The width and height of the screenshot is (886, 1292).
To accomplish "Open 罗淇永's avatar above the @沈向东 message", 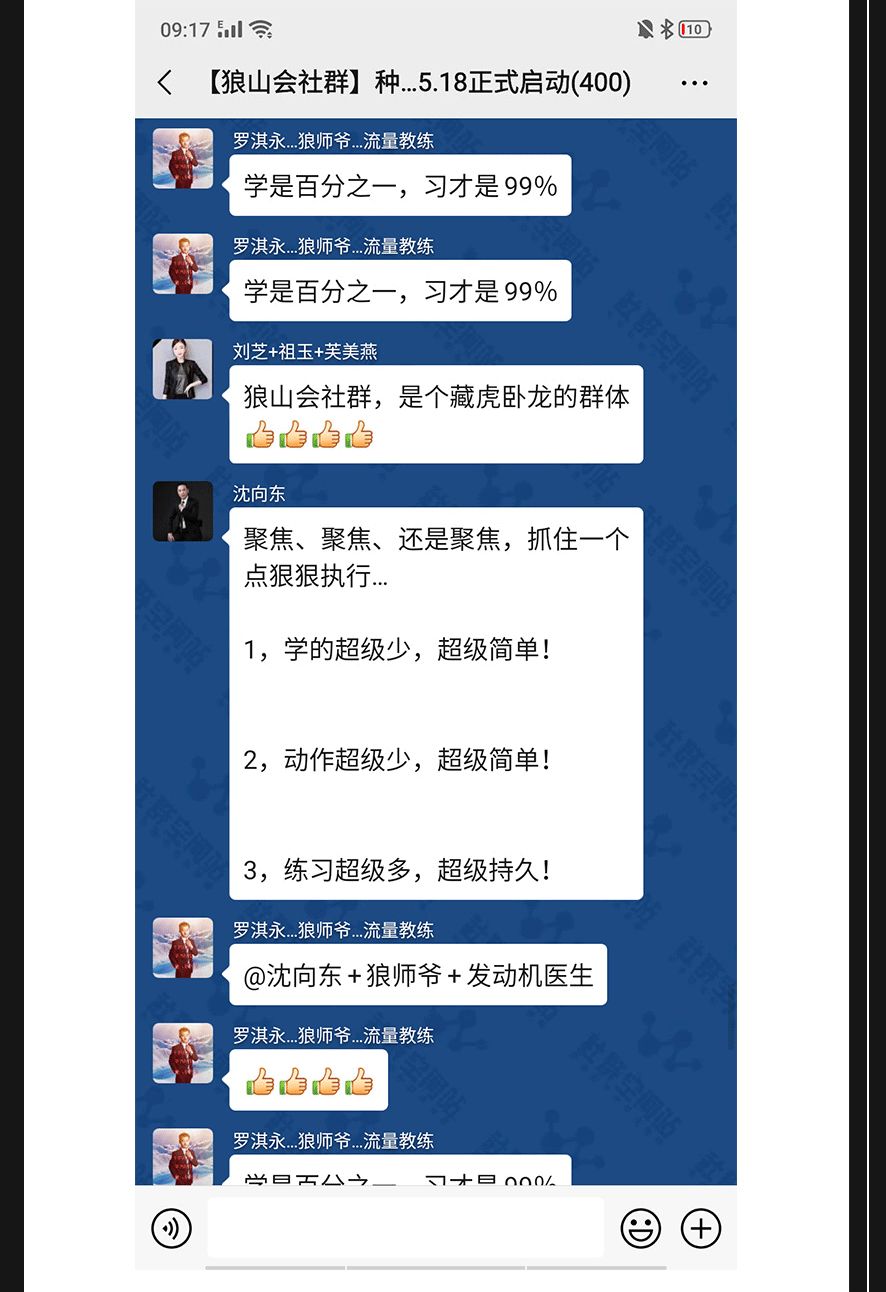I will pos(182,948).
